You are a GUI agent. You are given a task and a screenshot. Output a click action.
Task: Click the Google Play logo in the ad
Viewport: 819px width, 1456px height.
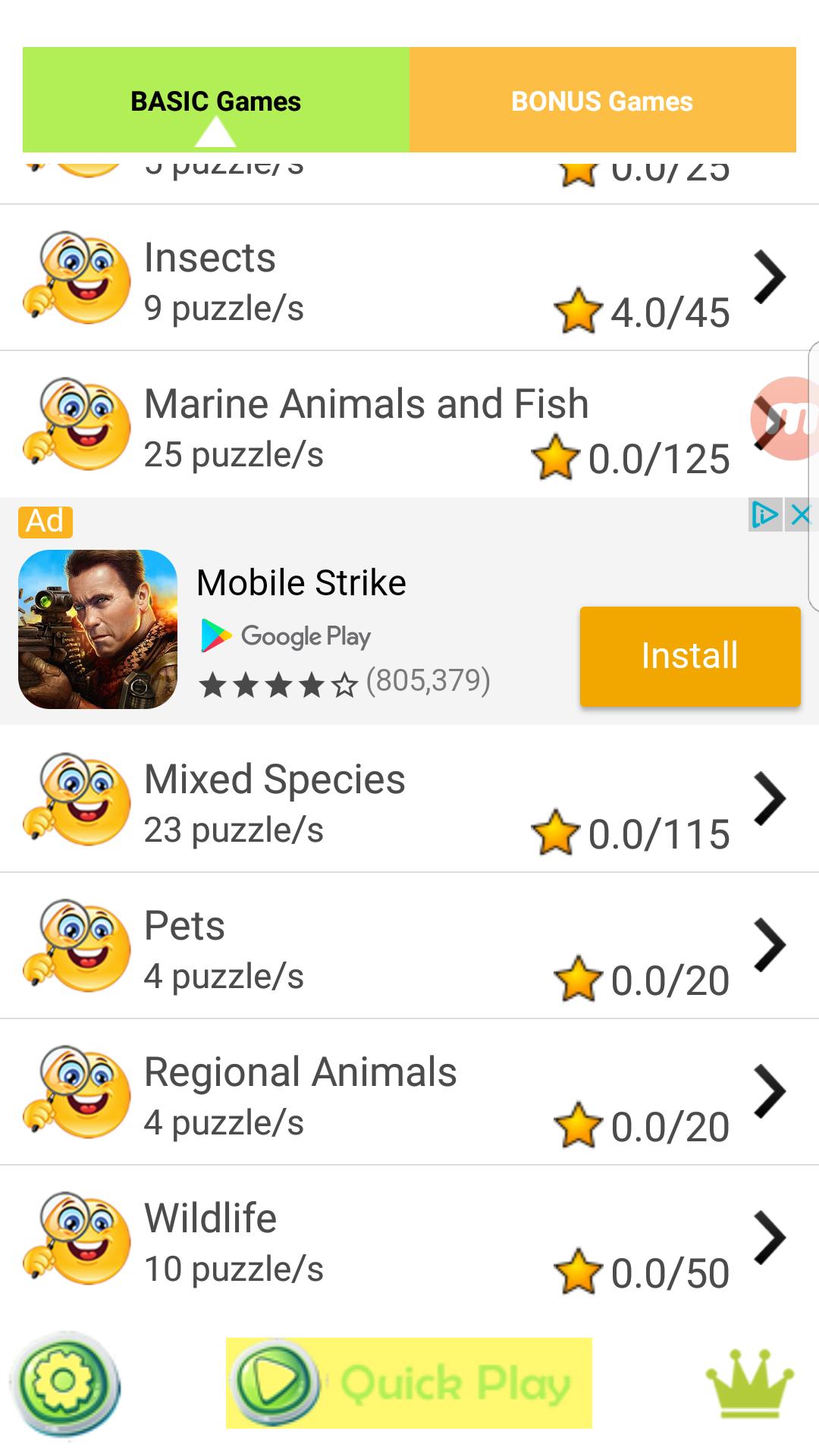click(x=284, y=637)
